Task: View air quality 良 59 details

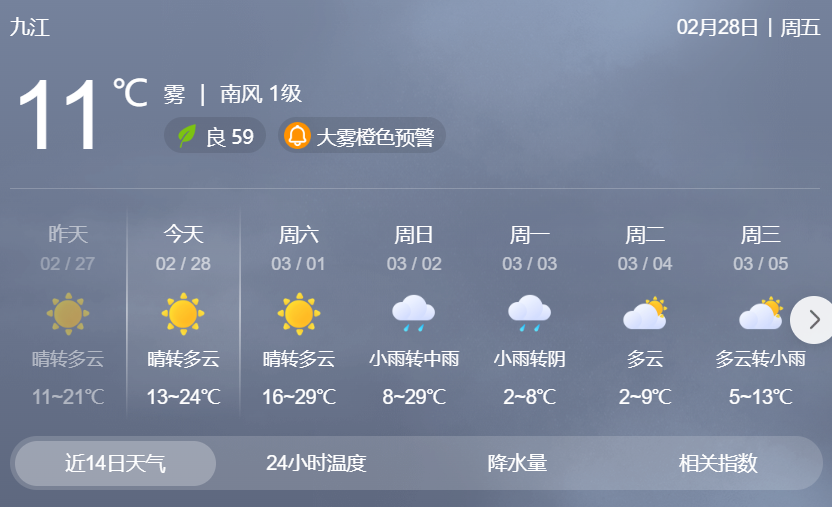Action: (x=215, y=136)
